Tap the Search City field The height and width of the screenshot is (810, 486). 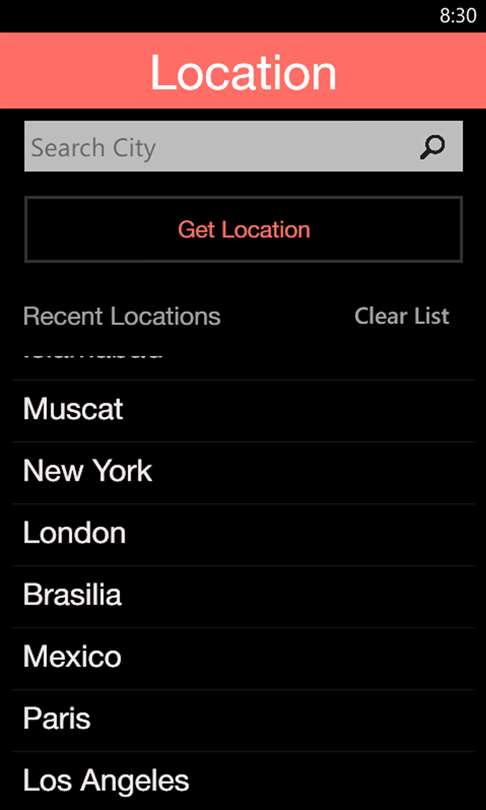click(x=243, y=146)
